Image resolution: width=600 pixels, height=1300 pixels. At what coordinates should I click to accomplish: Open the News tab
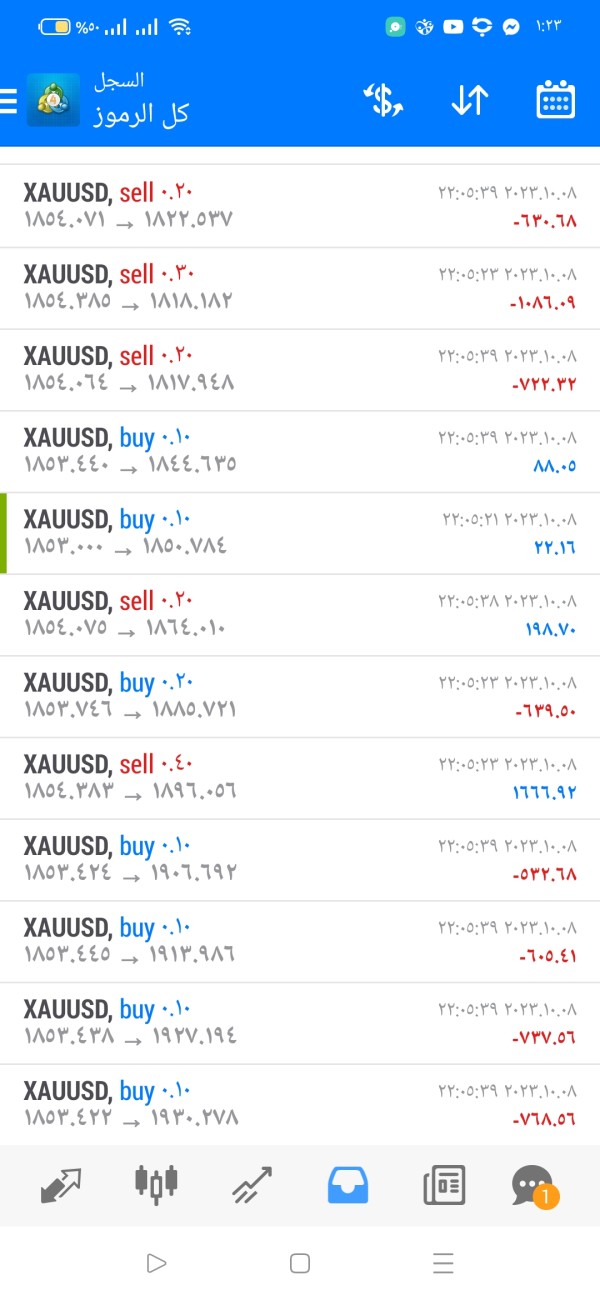click(444, 1185)
